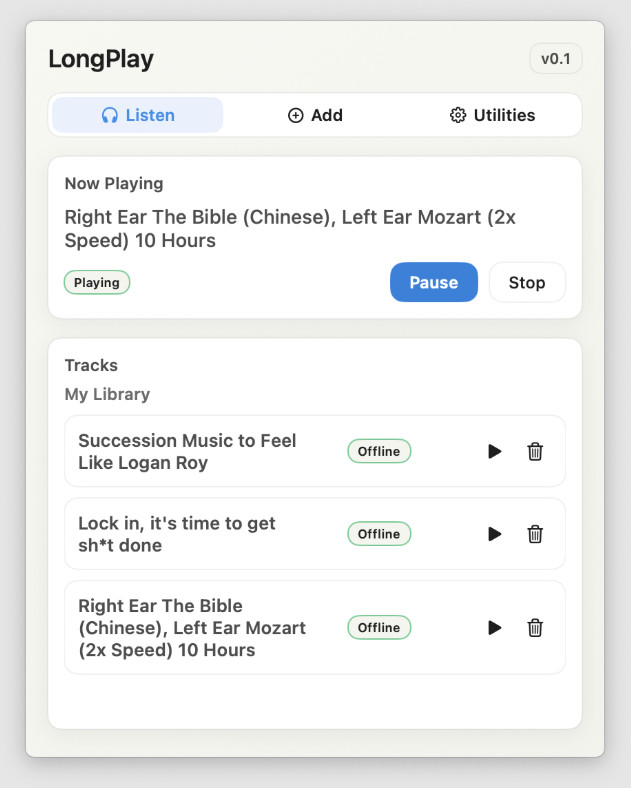631x788 pixels.
Task: Stop the current playback
Action: click(x=526, y=282)
